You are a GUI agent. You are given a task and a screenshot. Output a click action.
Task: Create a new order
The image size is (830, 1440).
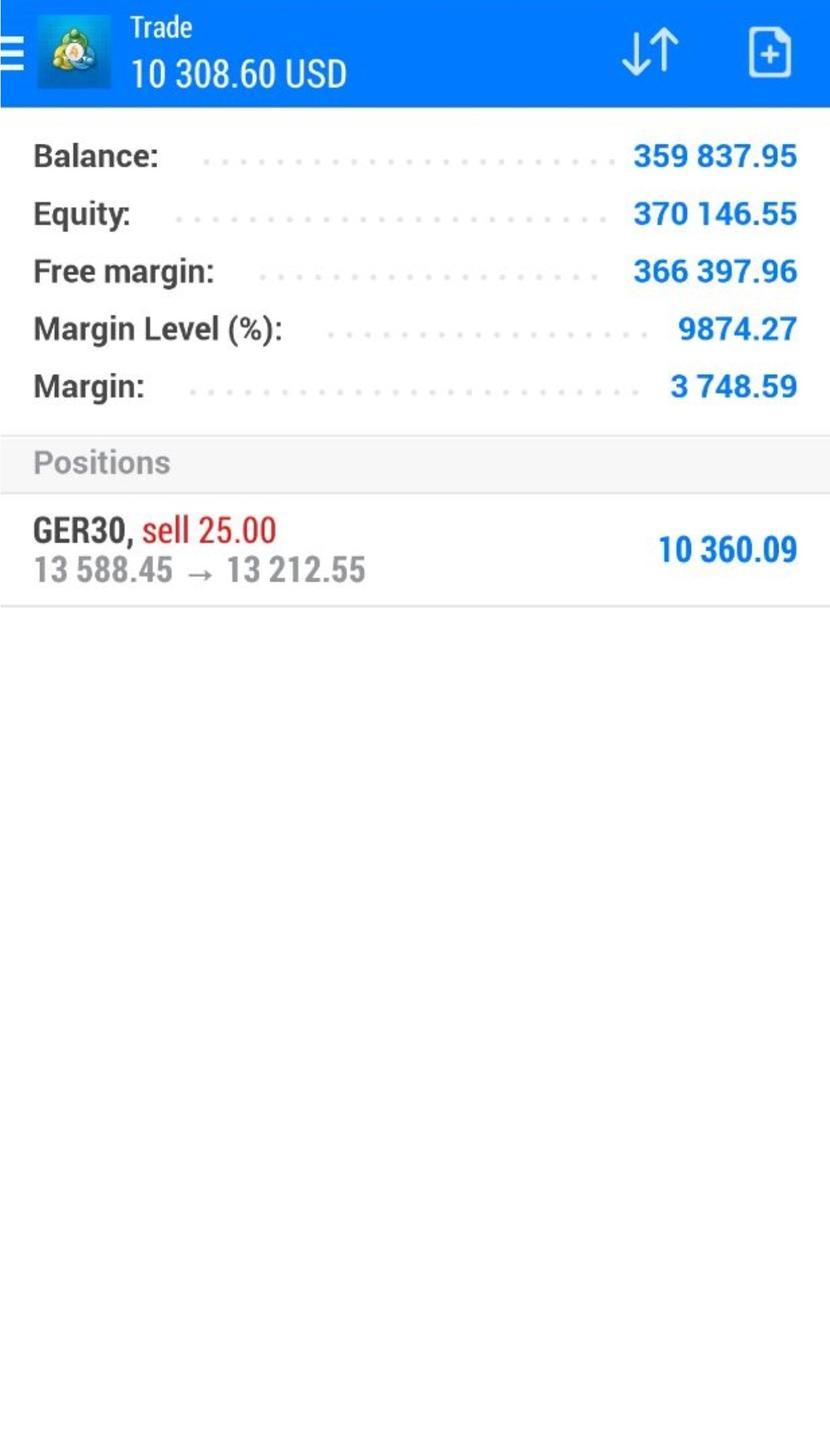click(769, 52)
